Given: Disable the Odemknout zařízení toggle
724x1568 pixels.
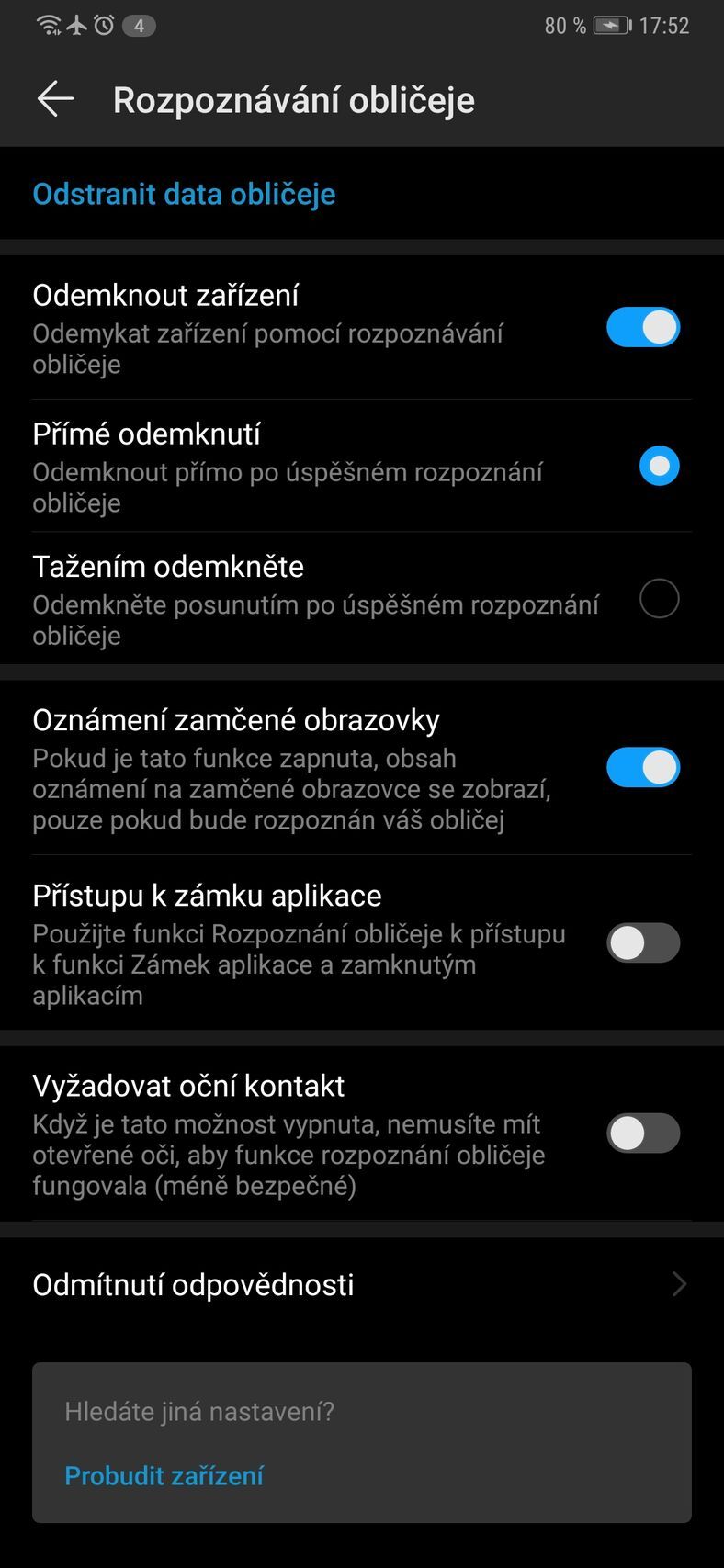Looking at the screenshot, I should [x=642, y=327].
